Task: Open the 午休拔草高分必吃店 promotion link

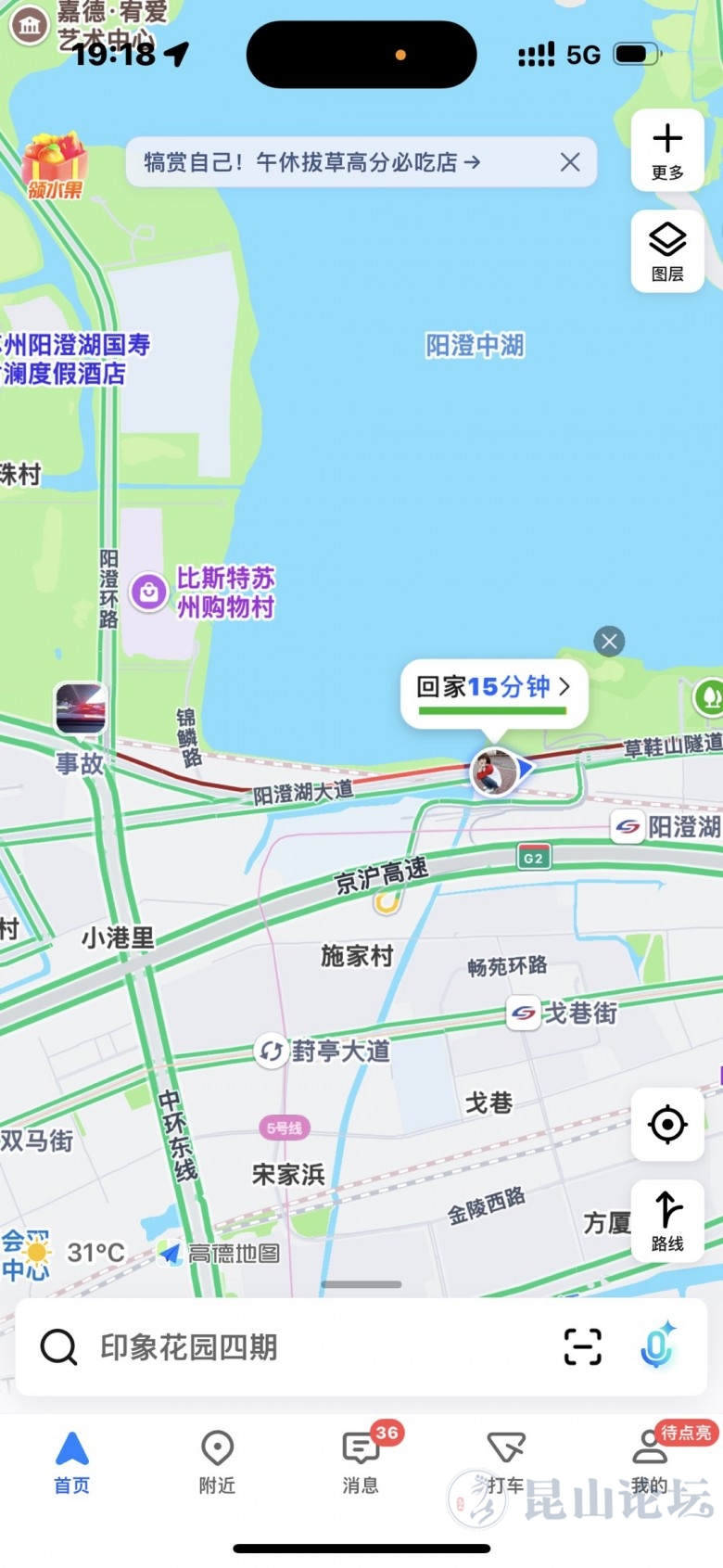Action: coord(312,162)
